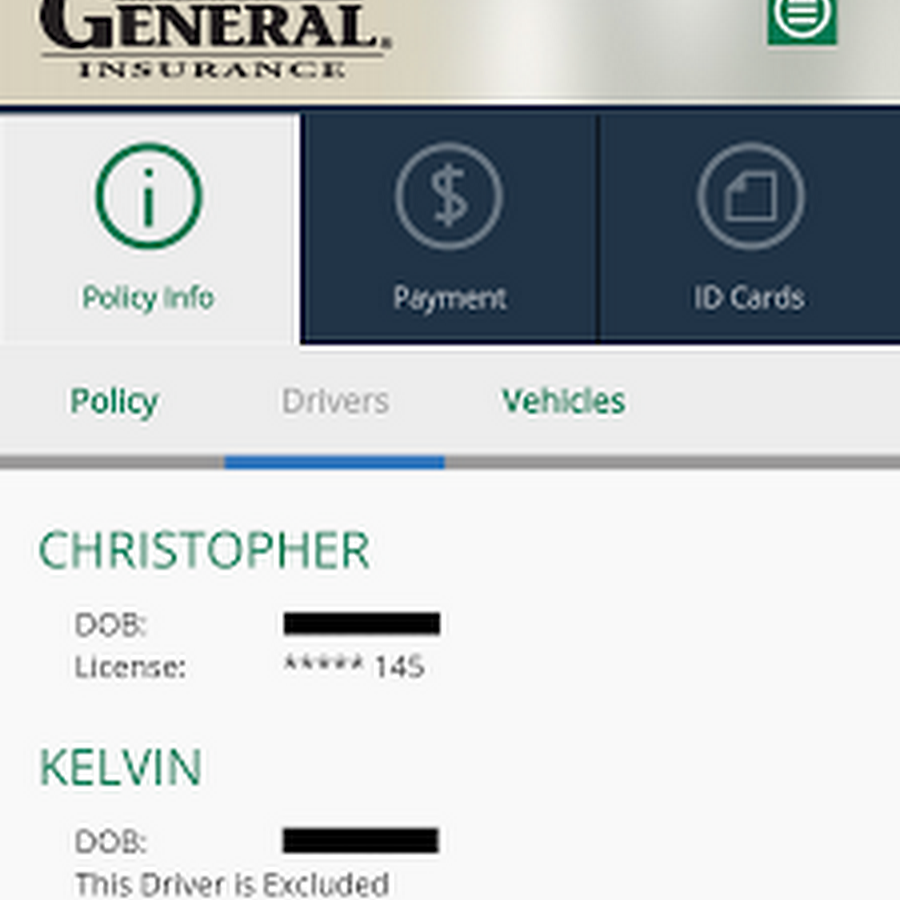Switch to the Payment tab
Image resolution: width=900 pixels, height=900 pixels.
click(449, 228)
